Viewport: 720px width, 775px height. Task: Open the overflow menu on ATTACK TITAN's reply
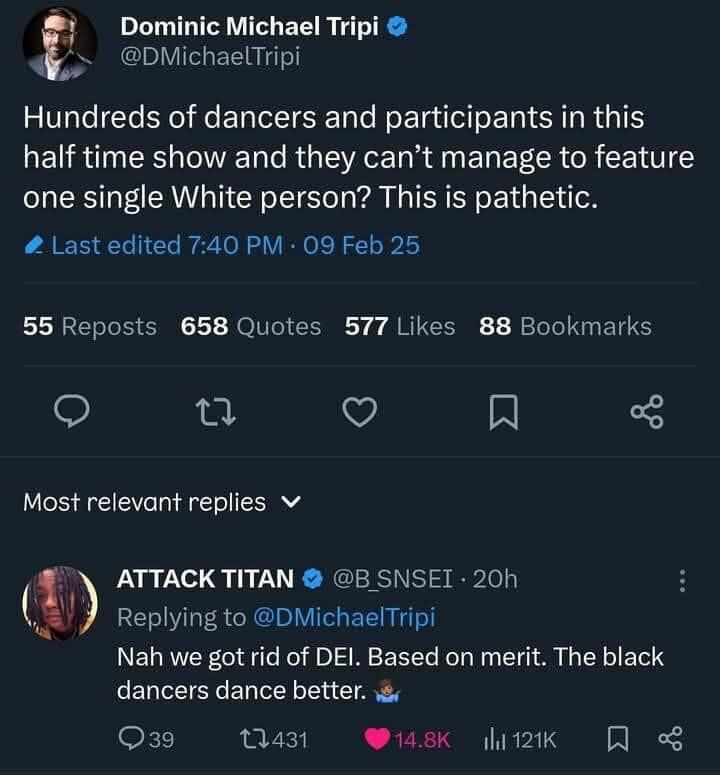point(683,580)
